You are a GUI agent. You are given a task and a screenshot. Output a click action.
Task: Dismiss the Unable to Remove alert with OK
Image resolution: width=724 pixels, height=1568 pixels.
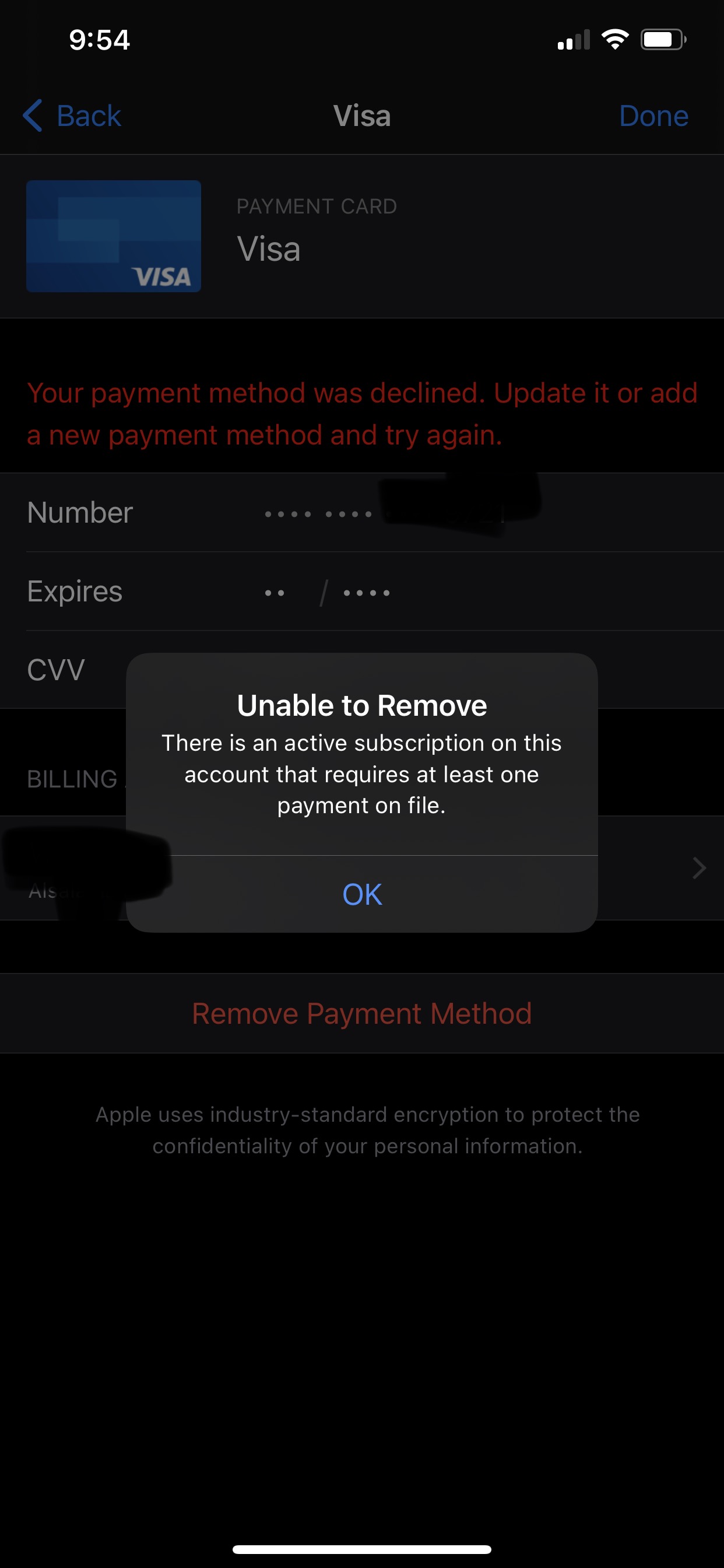pyautogui.click(x=362, y=894)
